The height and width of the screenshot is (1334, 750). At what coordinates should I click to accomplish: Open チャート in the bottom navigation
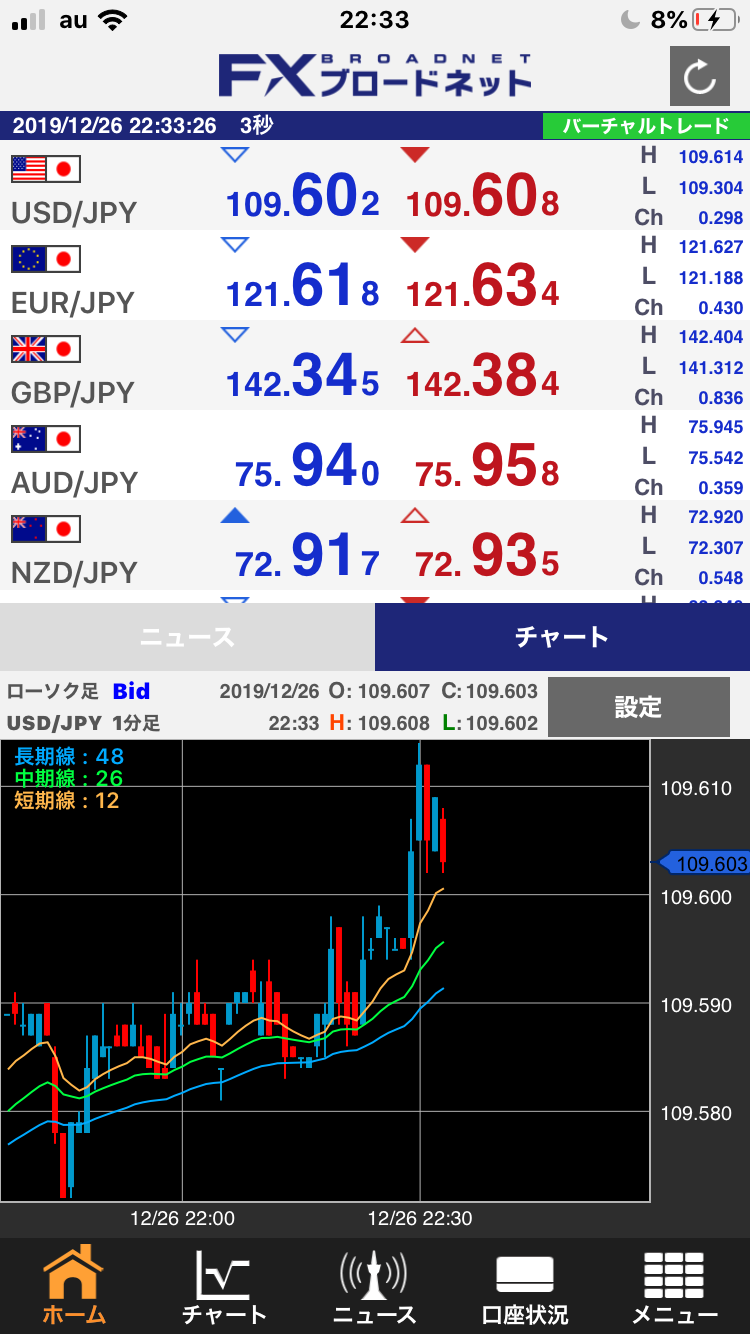(224, 1287)
